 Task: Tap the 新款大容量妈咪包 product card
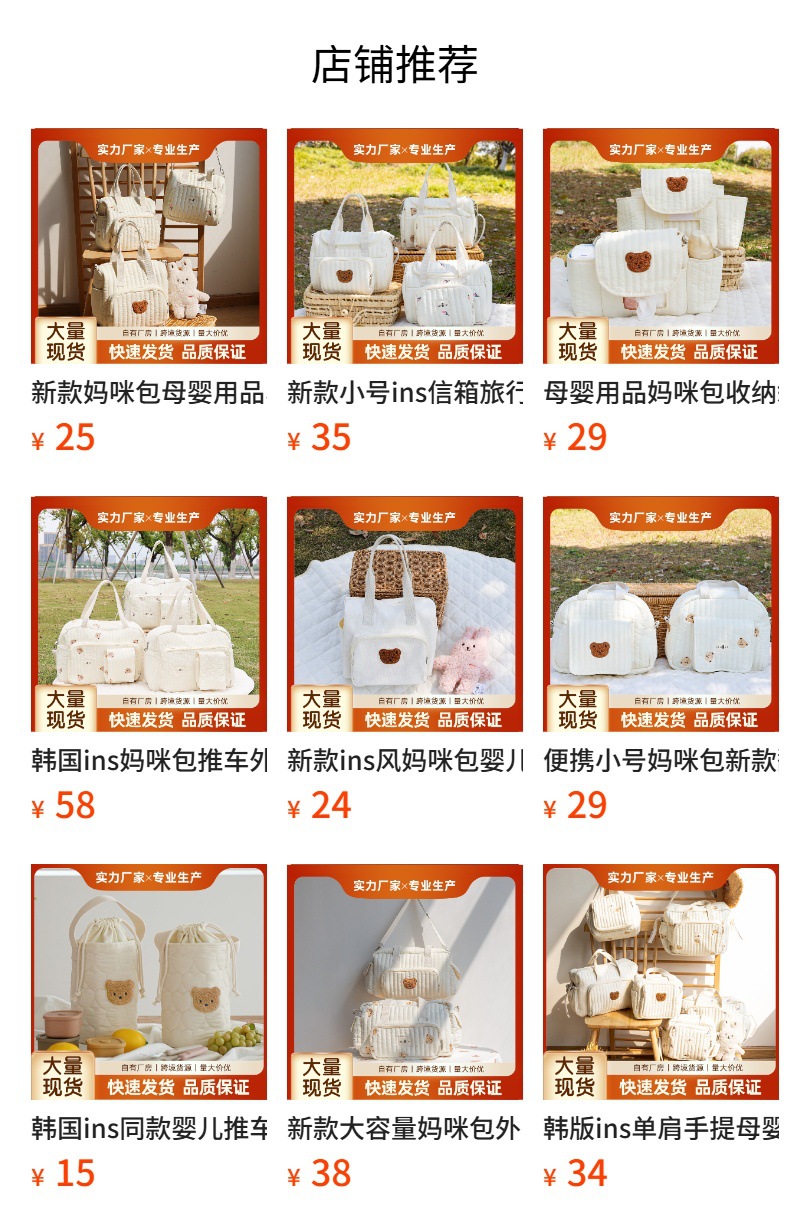coord(404,982)
